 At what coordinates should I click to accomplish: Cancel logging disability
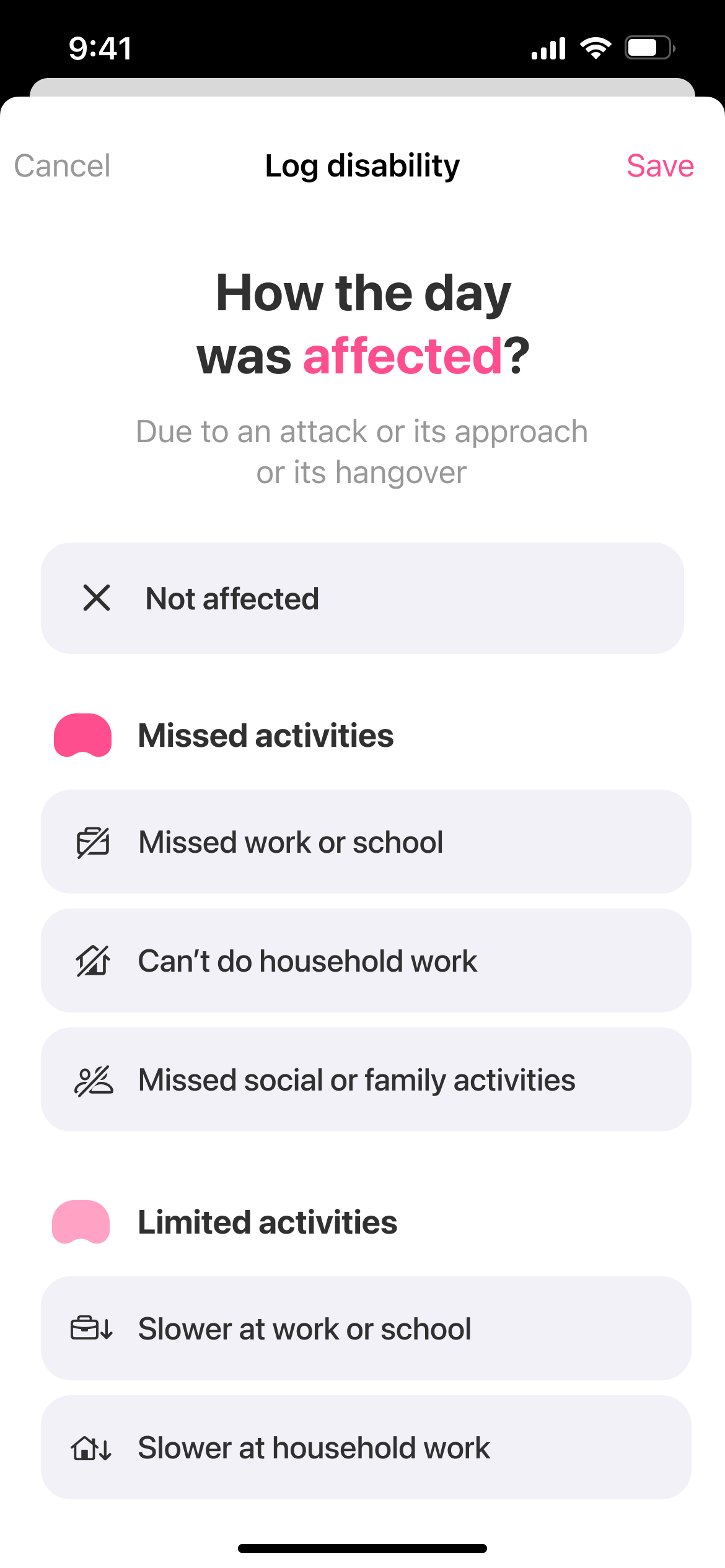pyautogui.click(x=62, y=166)
